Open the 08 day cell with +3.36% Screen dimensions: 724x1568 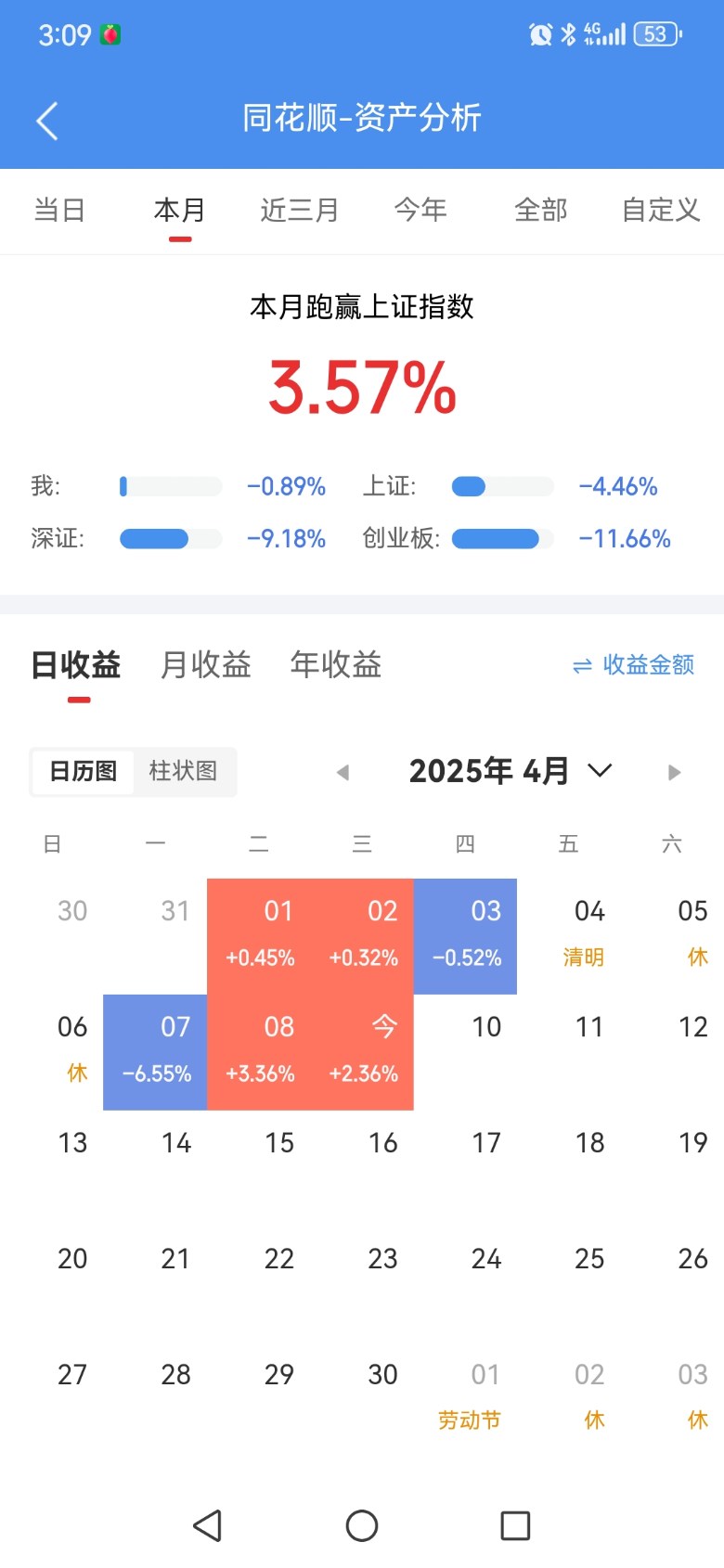point(259,1052)
